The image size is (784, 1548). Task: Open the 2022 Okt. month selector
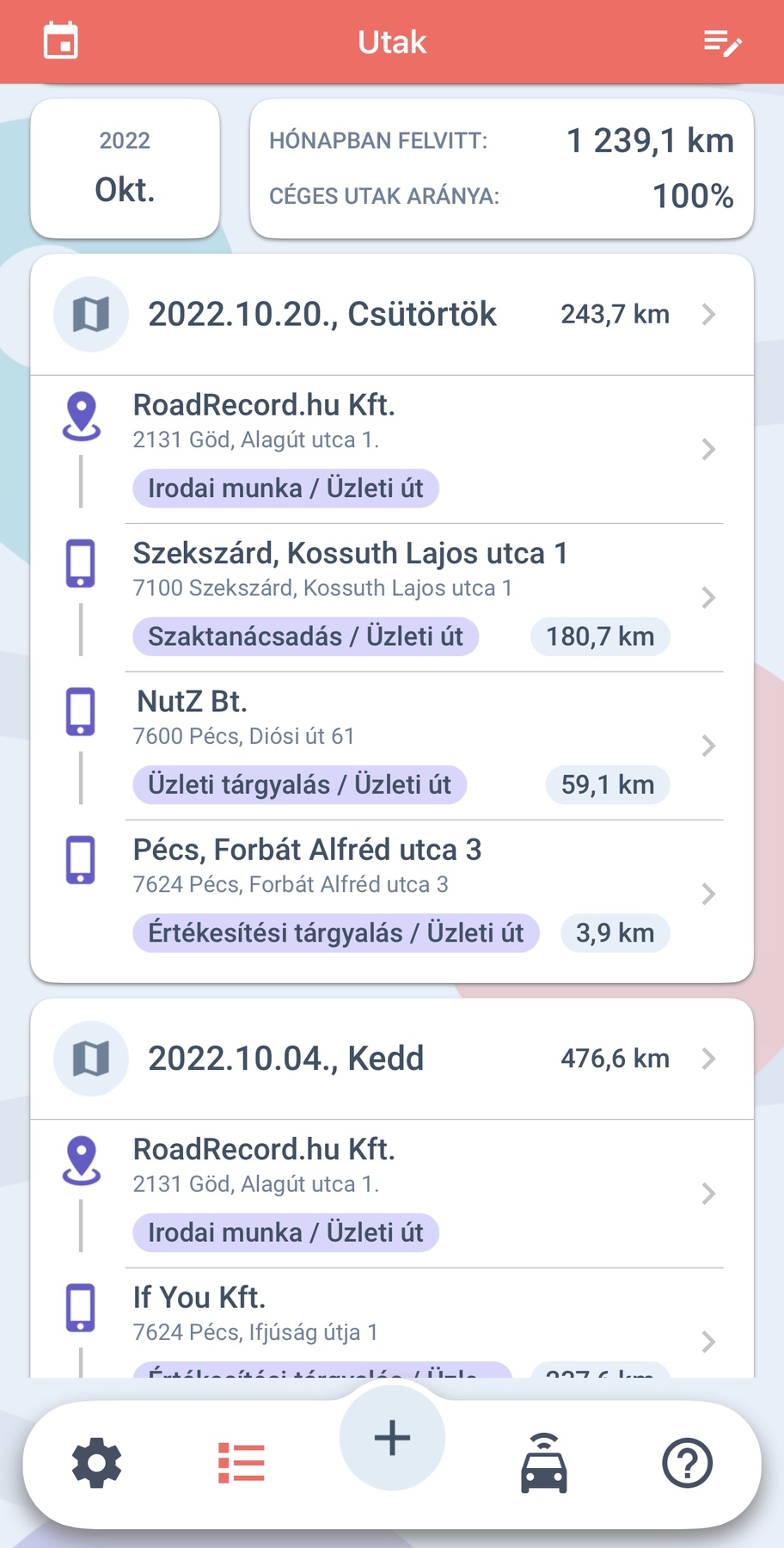point(126,169)
